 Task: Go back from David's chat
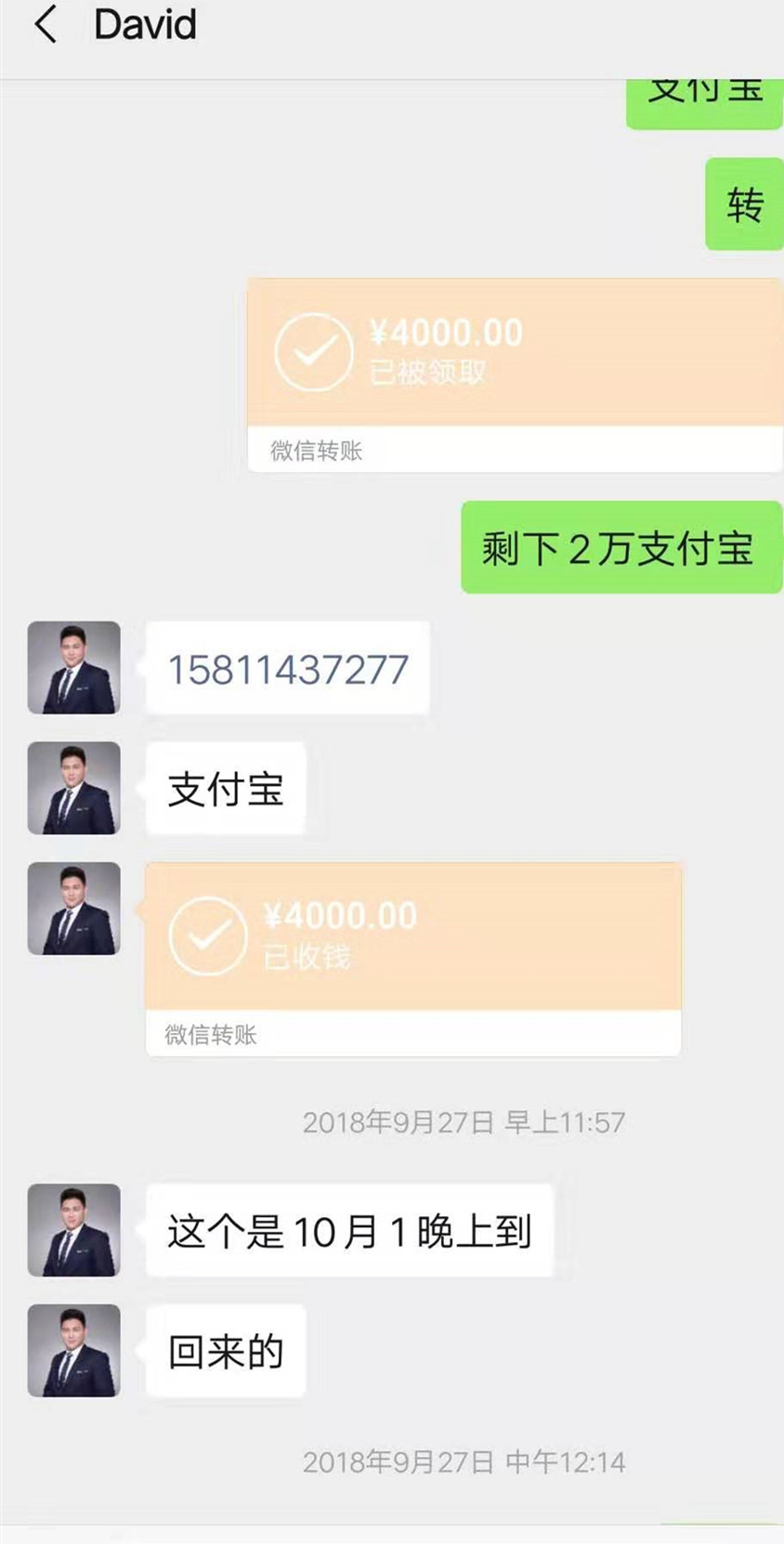point(45,25)
